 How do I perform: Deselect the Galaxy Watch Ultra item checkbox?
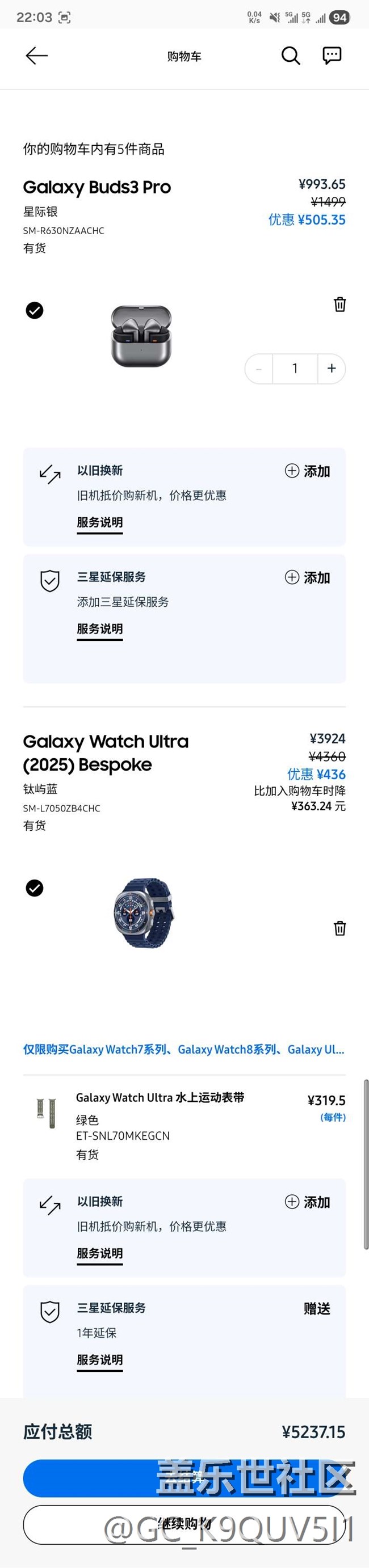[35, 888]
